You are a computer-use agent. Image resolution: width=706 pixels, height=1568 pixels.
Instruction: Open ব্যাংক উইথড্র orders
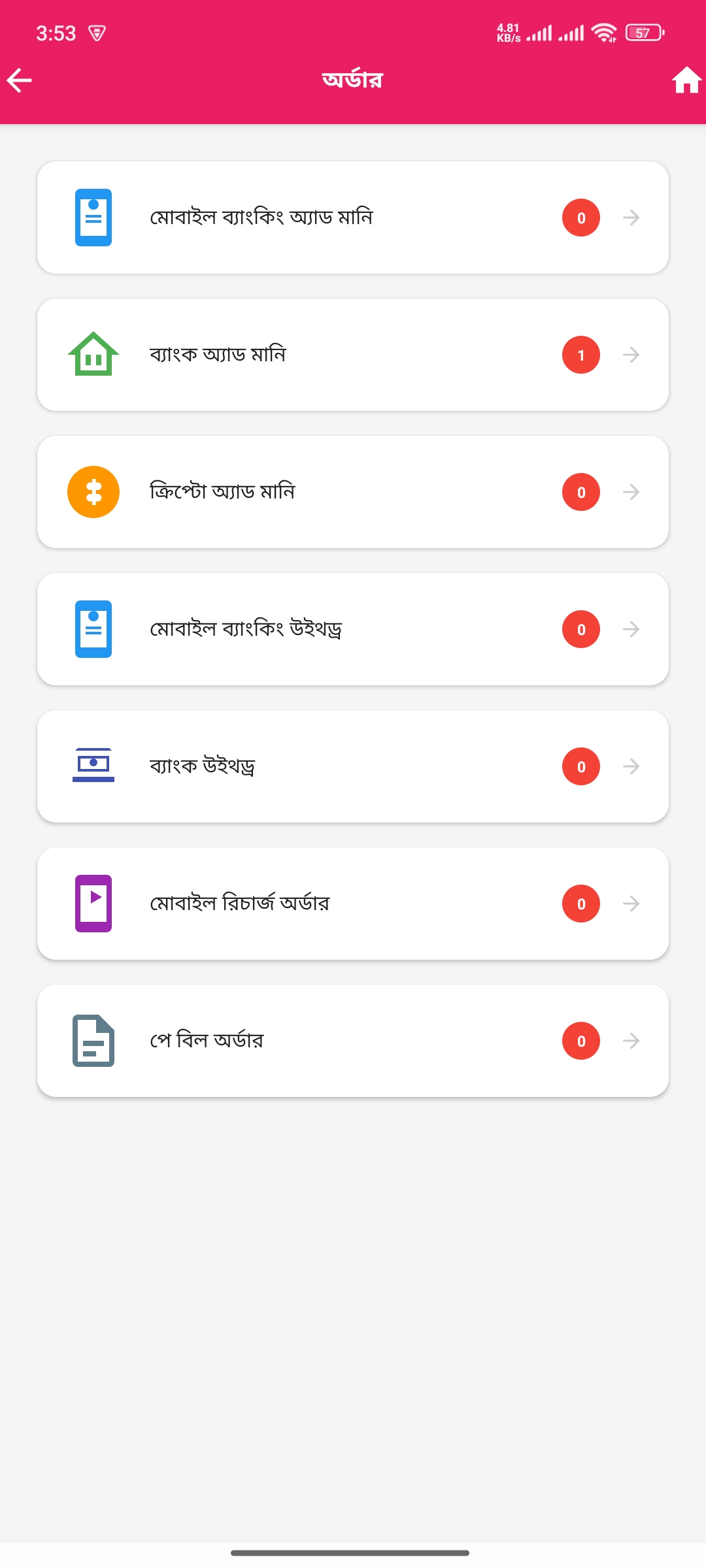coord(353,766)
